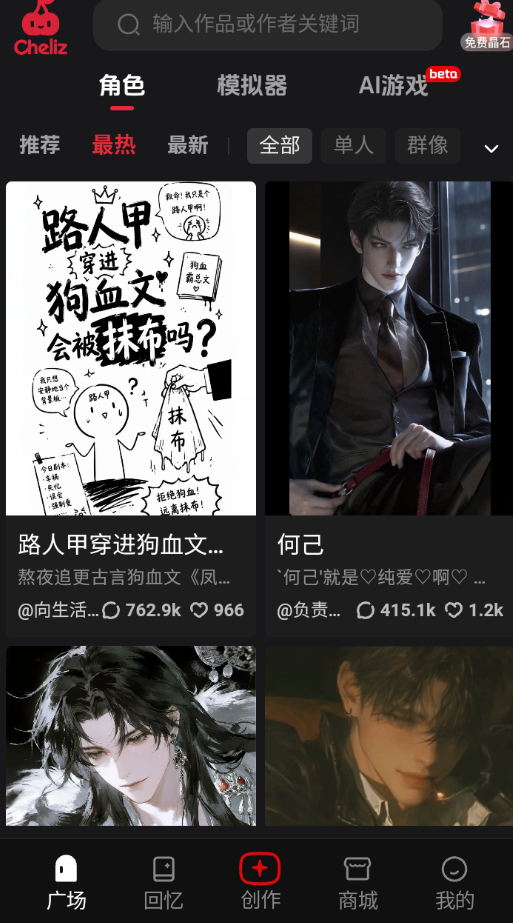
Task: Select the 全部 filter chip
Action: pyautogui.click(x=279, y=145)
